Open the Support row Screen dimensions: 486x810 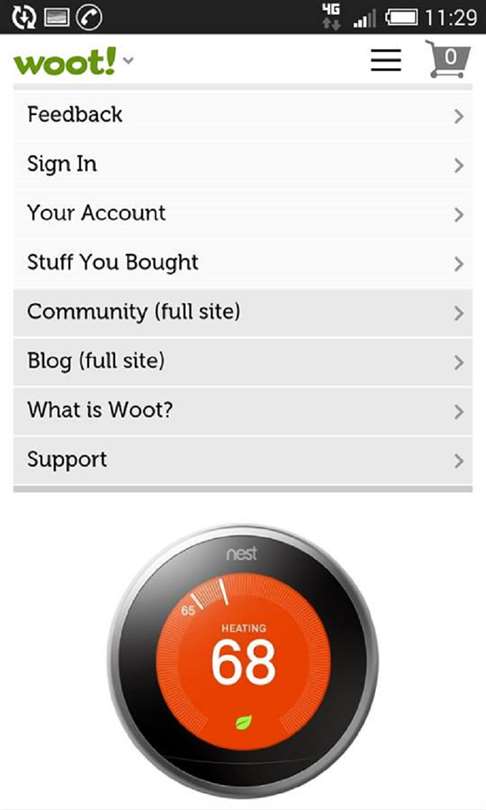pos(243,460)
